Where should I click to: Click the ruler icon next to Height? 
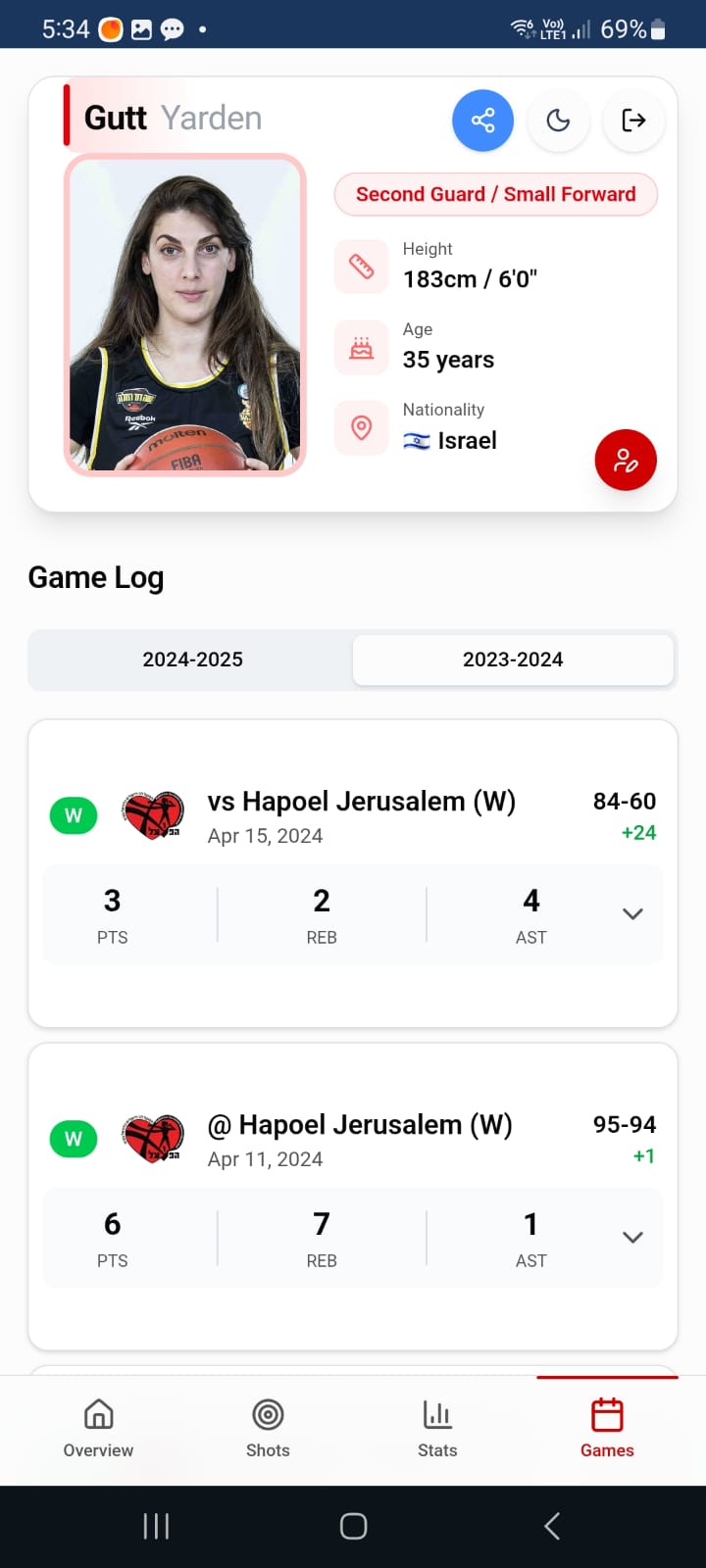coord(361,266)
